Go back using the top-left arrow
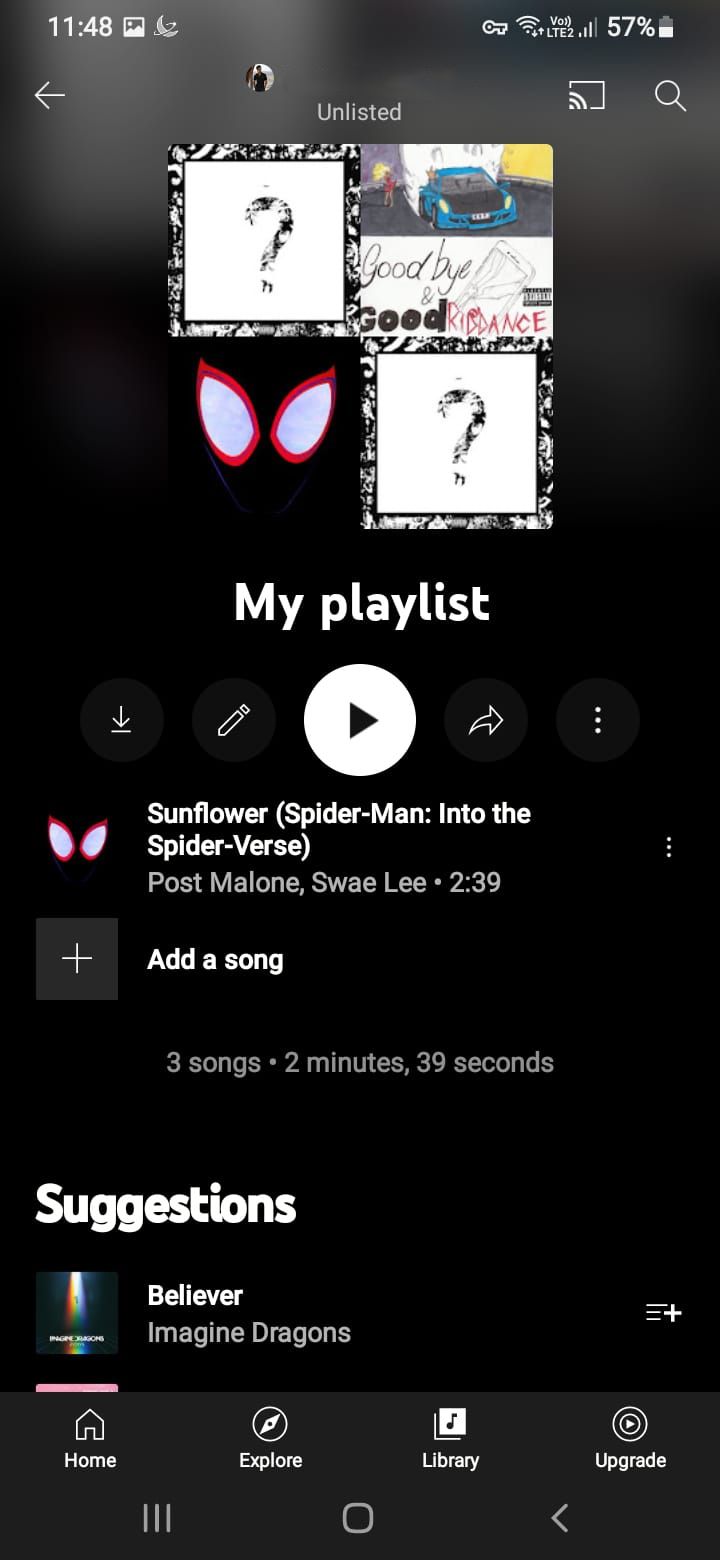This screenshot has height=1560, width=720. [x=49, y=96]
